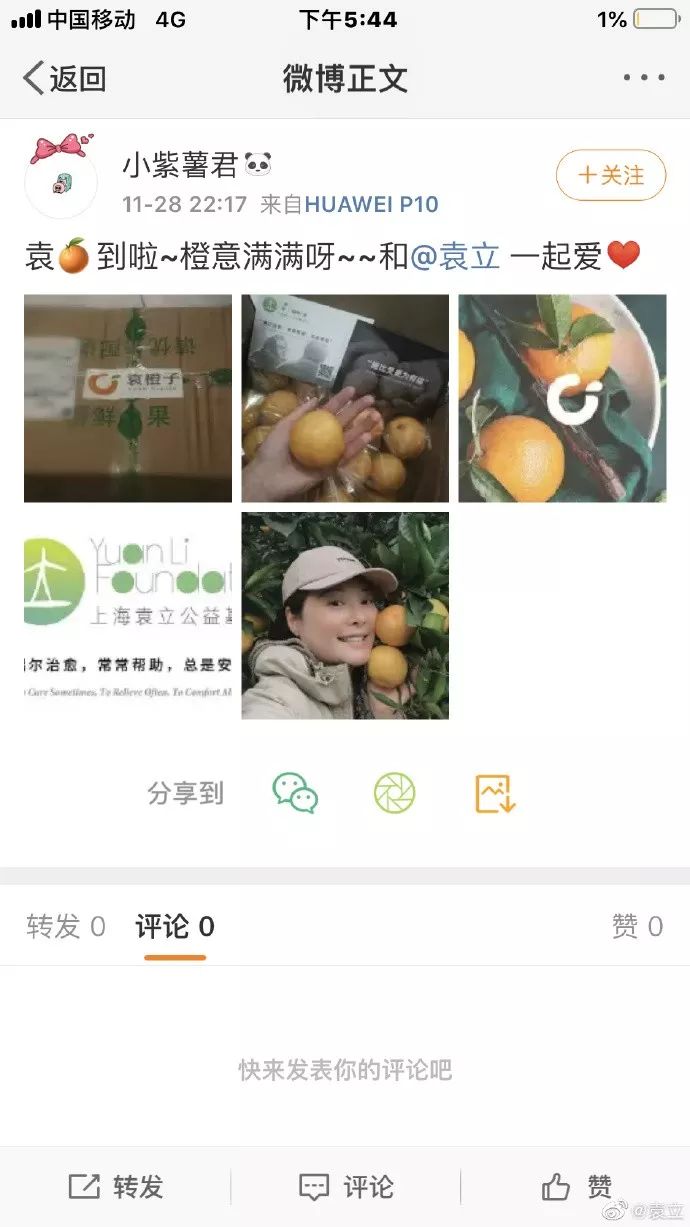
Task: Share to WeChat Moments
Action: click(x=394, y=794)
